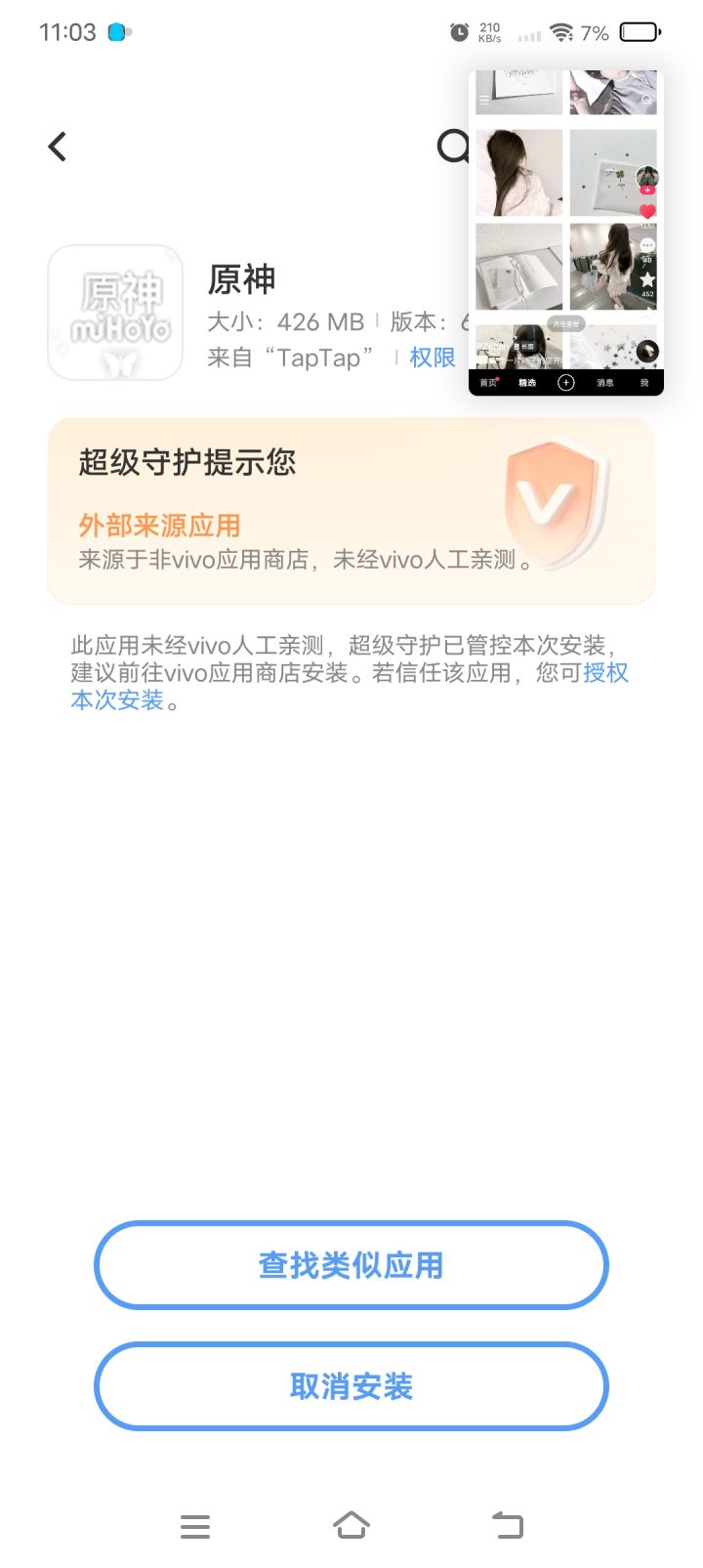Open the comment ellipsis icon in the floating window
The image size is (703, 1568).
(x=647, y=244)
